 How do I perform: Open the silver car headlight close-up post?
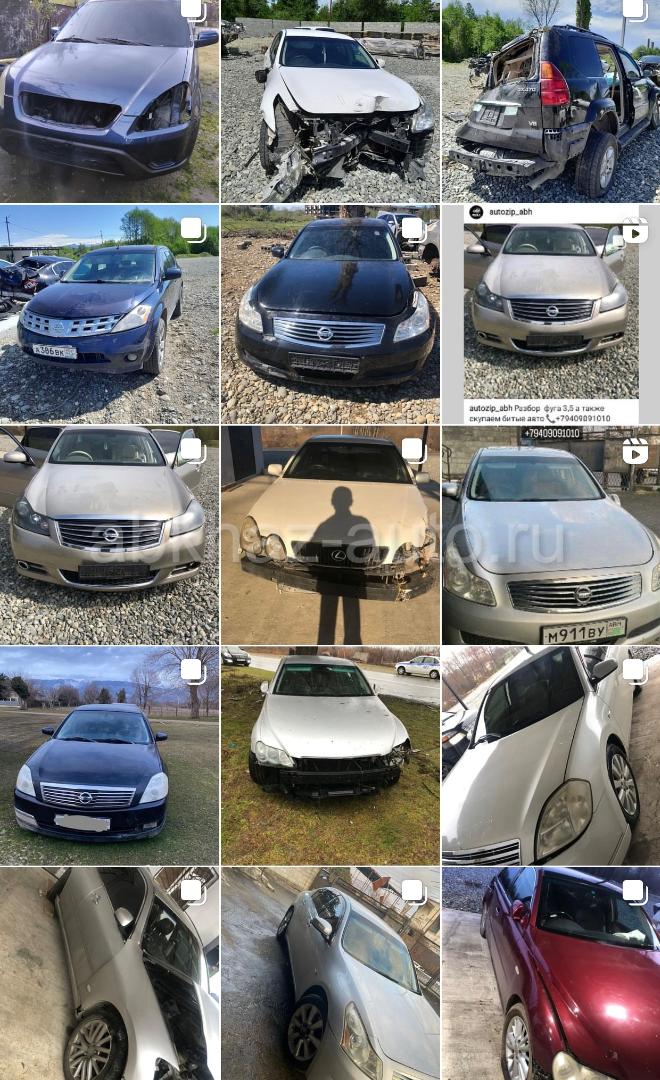[x=551, y=756]
